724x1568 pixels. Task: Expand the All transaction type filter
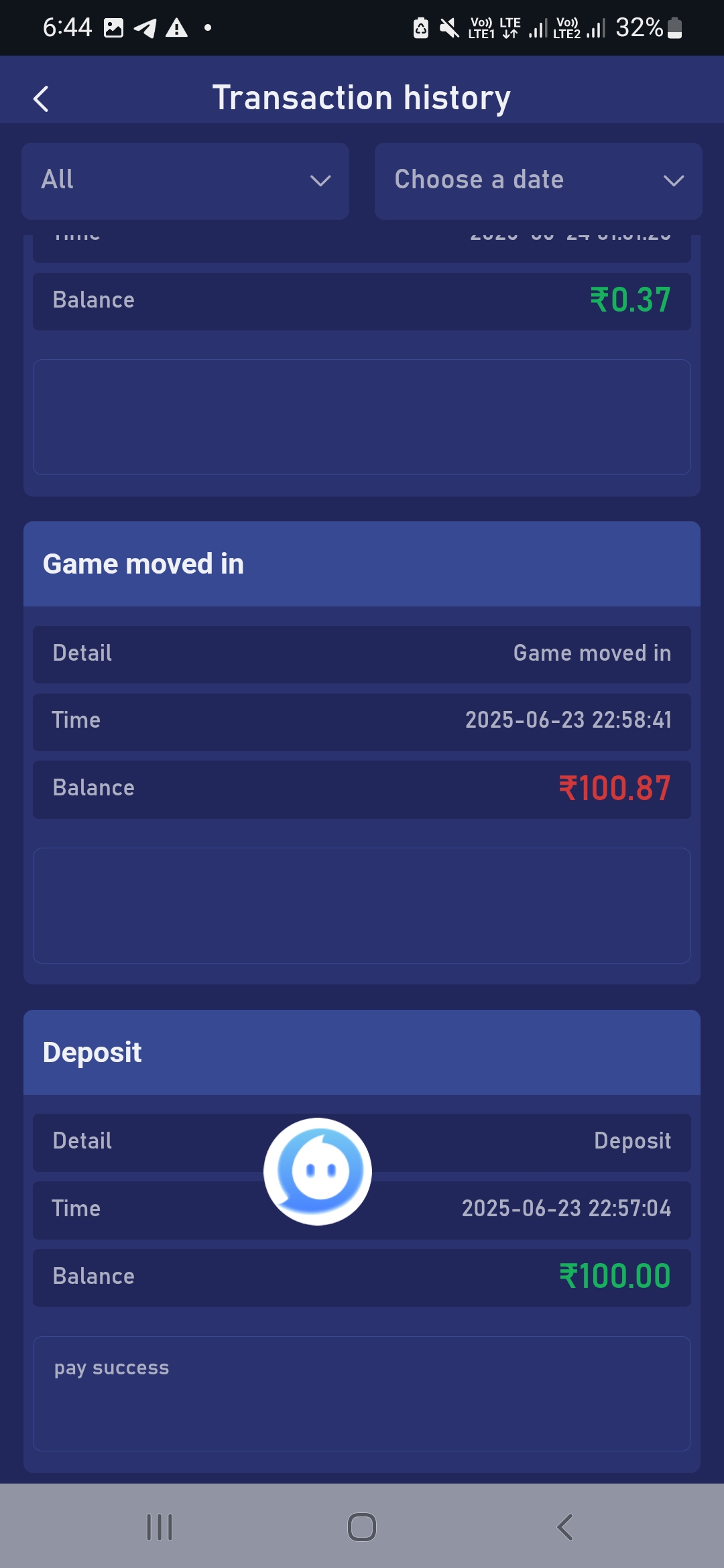click(x=185, y=181)
